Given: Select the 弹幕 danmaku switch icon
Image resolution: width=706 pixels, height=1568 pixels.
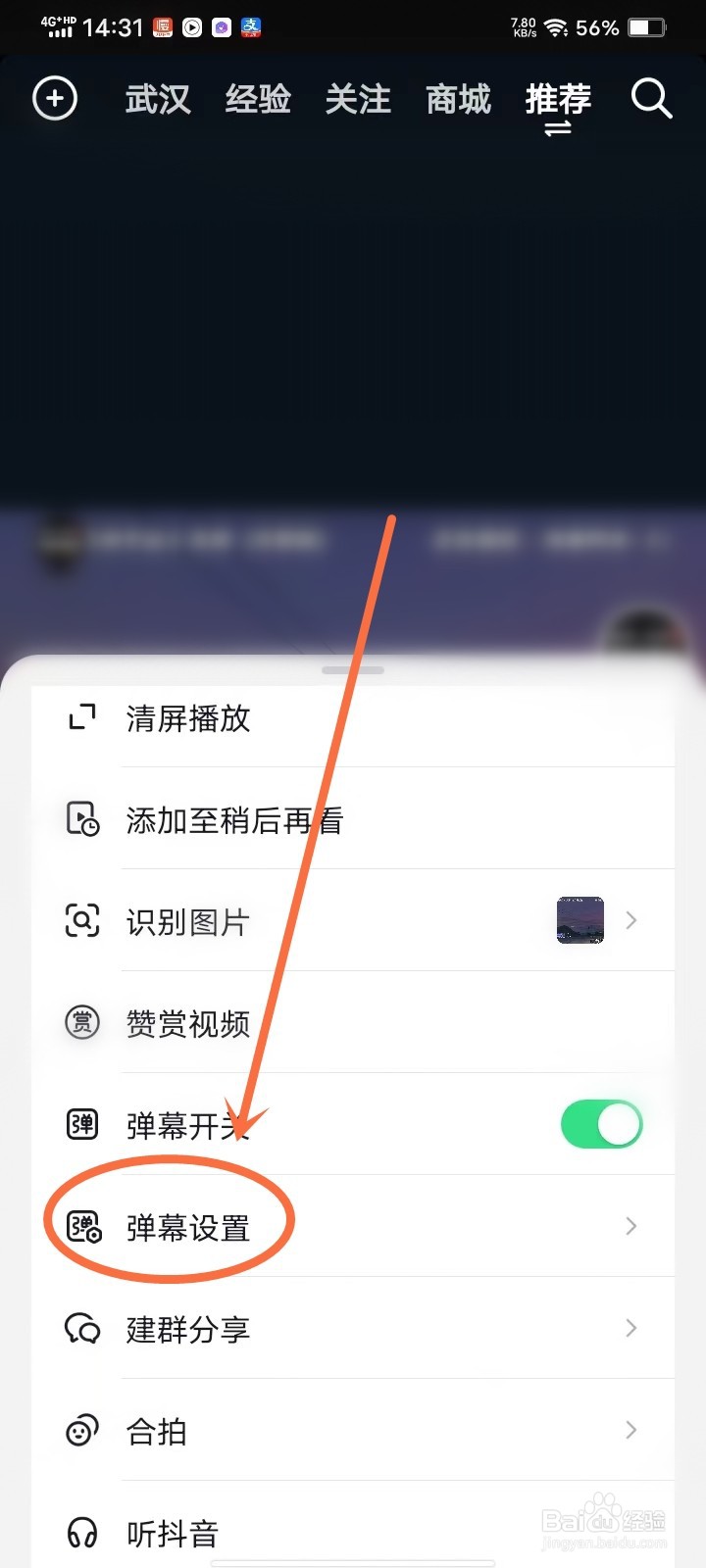Looking at the screenshot, I should (81, 1124).
